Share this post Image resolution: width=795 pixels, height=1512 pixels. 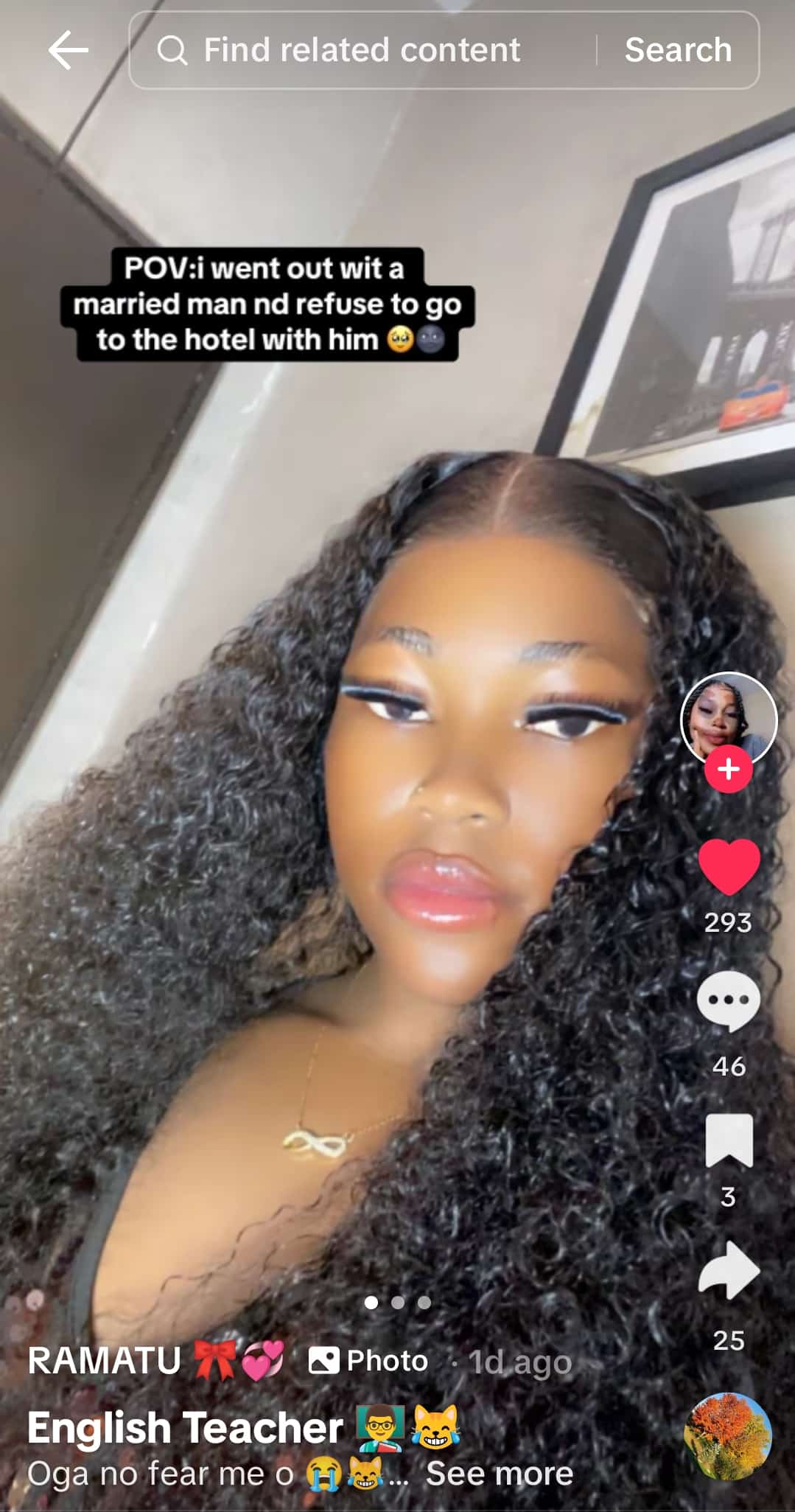(728, 1269)
